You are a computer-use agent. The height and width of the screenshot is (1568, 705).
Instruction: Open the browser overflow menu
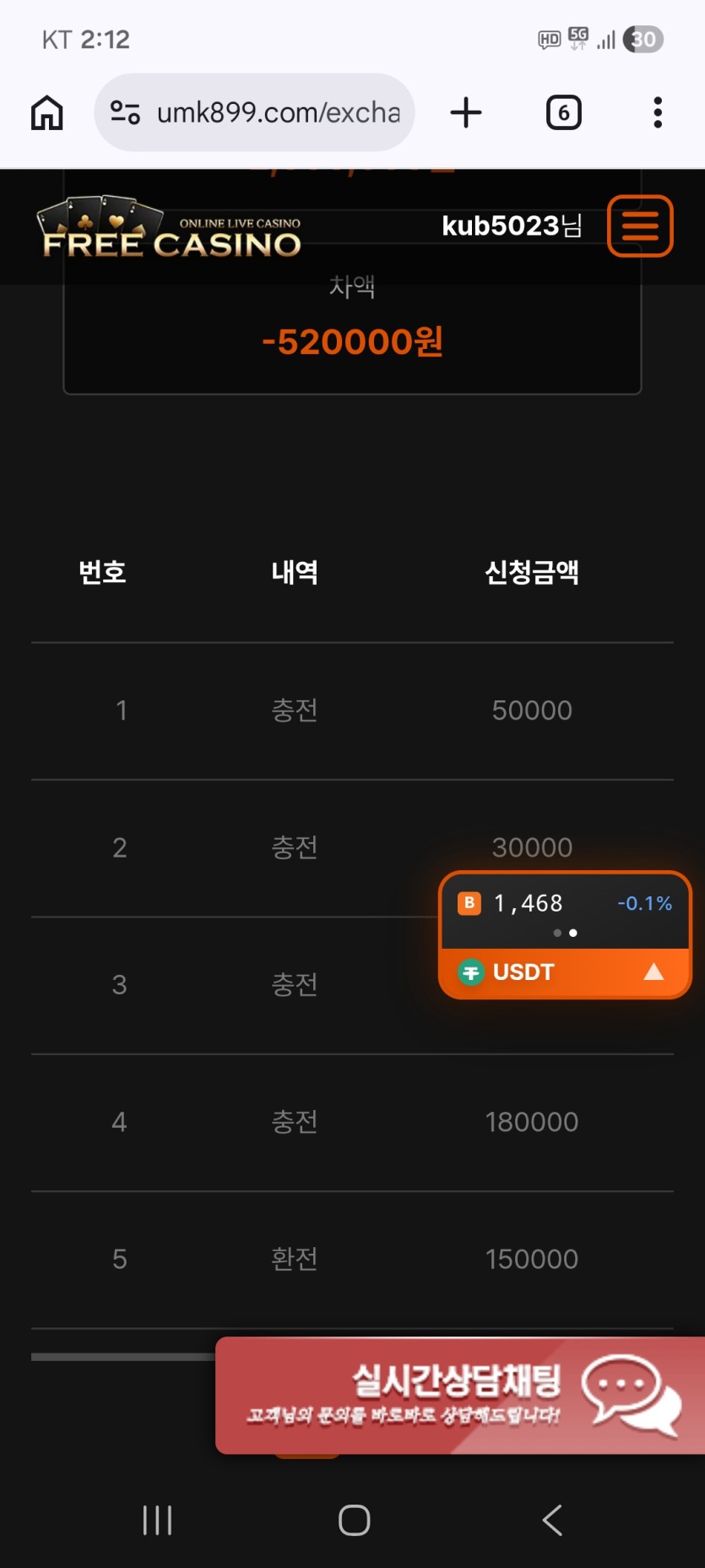657,112
